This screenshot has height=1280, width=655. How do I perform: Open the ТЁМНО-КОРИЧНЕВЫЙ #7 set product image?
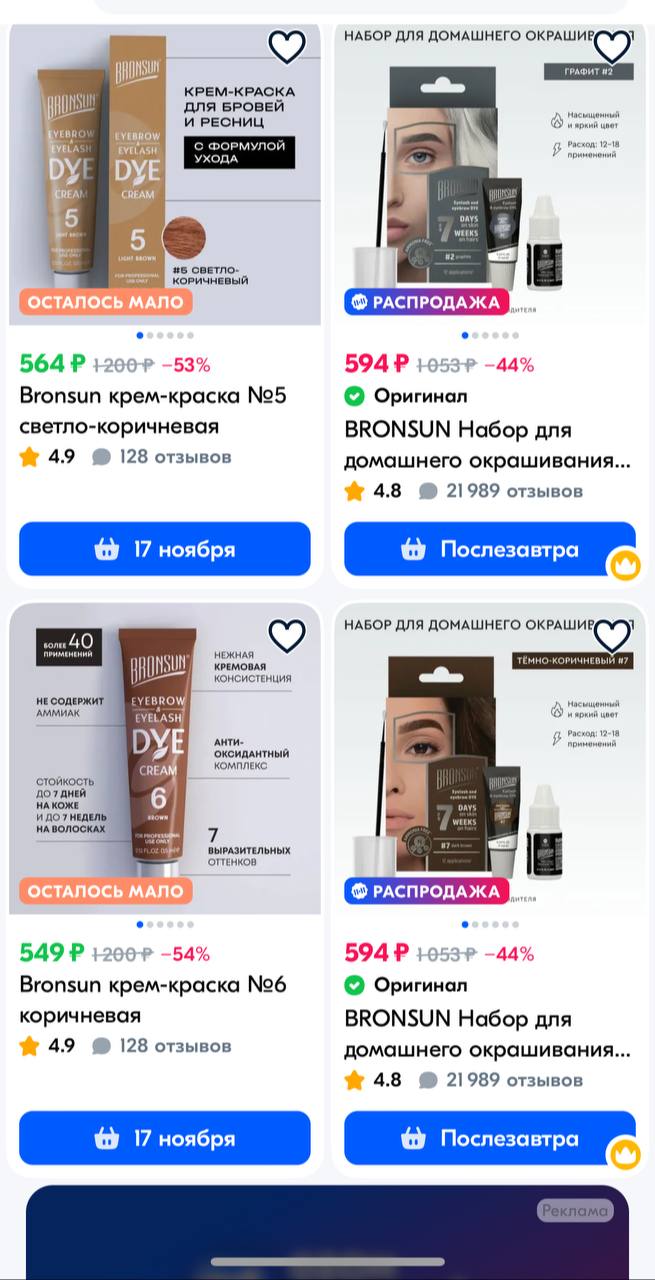click(x=490, y=760)
